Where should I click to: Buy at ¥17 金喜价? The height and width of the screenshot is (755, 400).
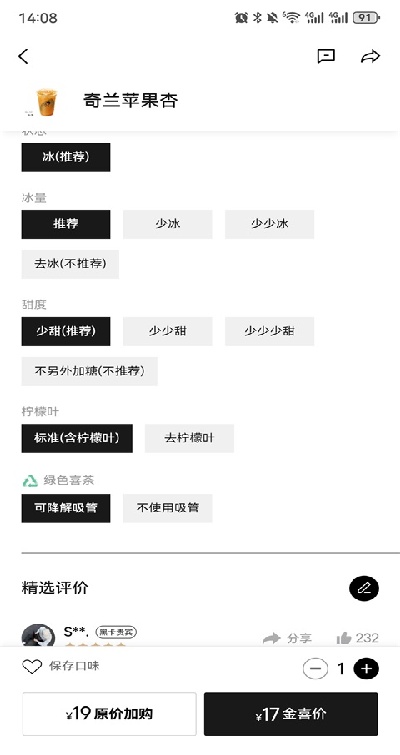pos(291,714)
